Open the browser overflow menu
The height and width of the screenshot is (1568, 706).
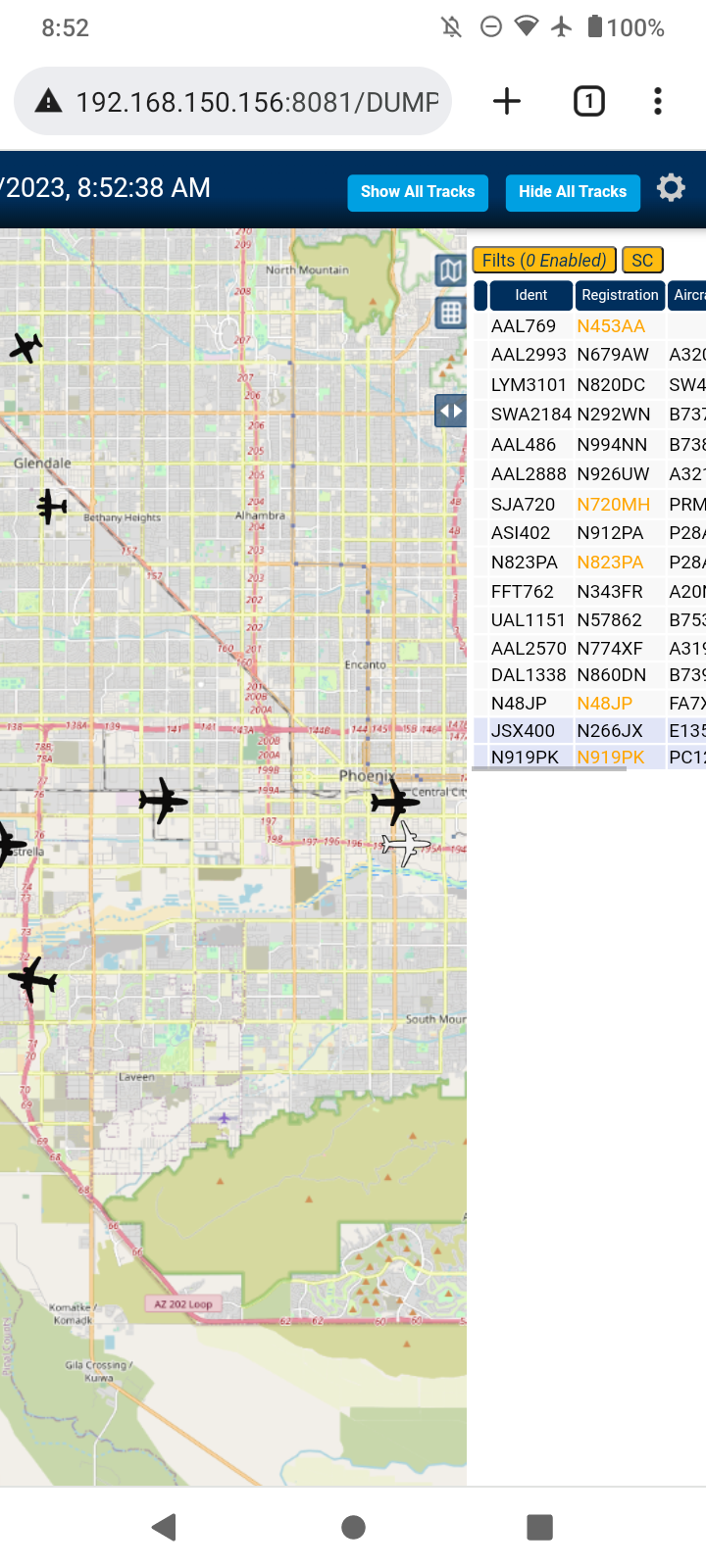[x=658, y=101]
